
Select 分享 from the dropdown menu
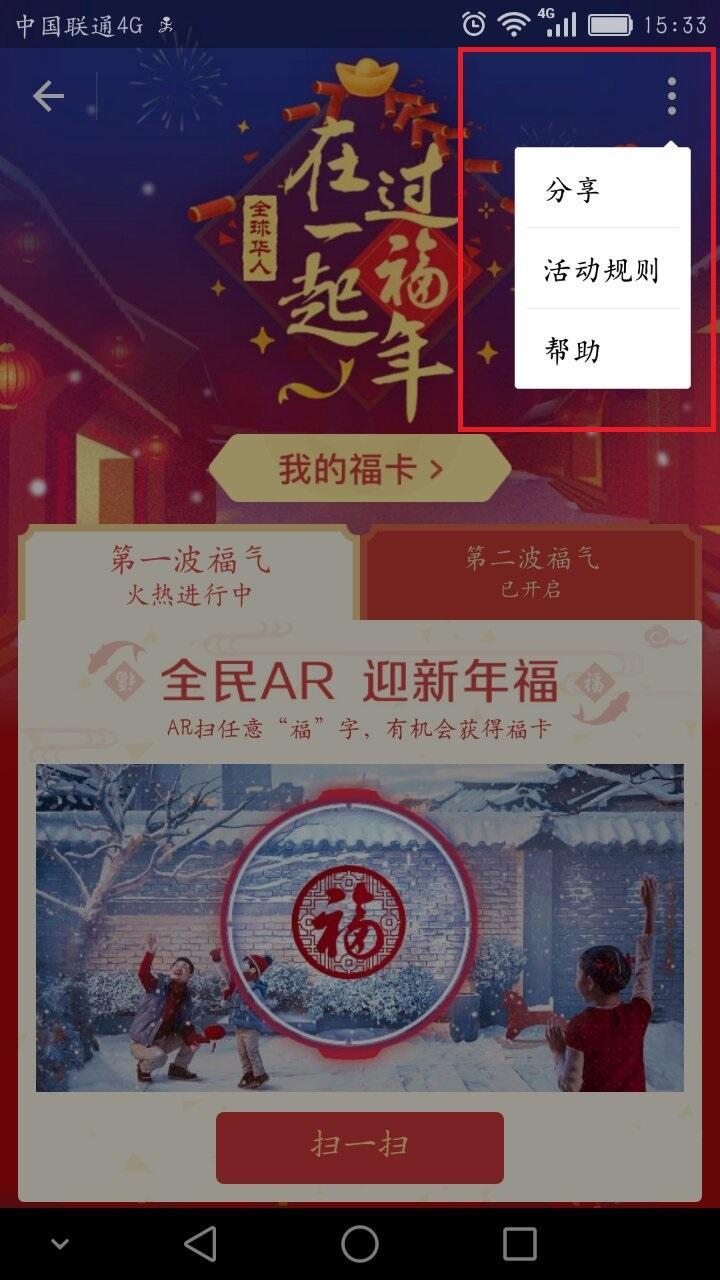click(x=602, y=190)
